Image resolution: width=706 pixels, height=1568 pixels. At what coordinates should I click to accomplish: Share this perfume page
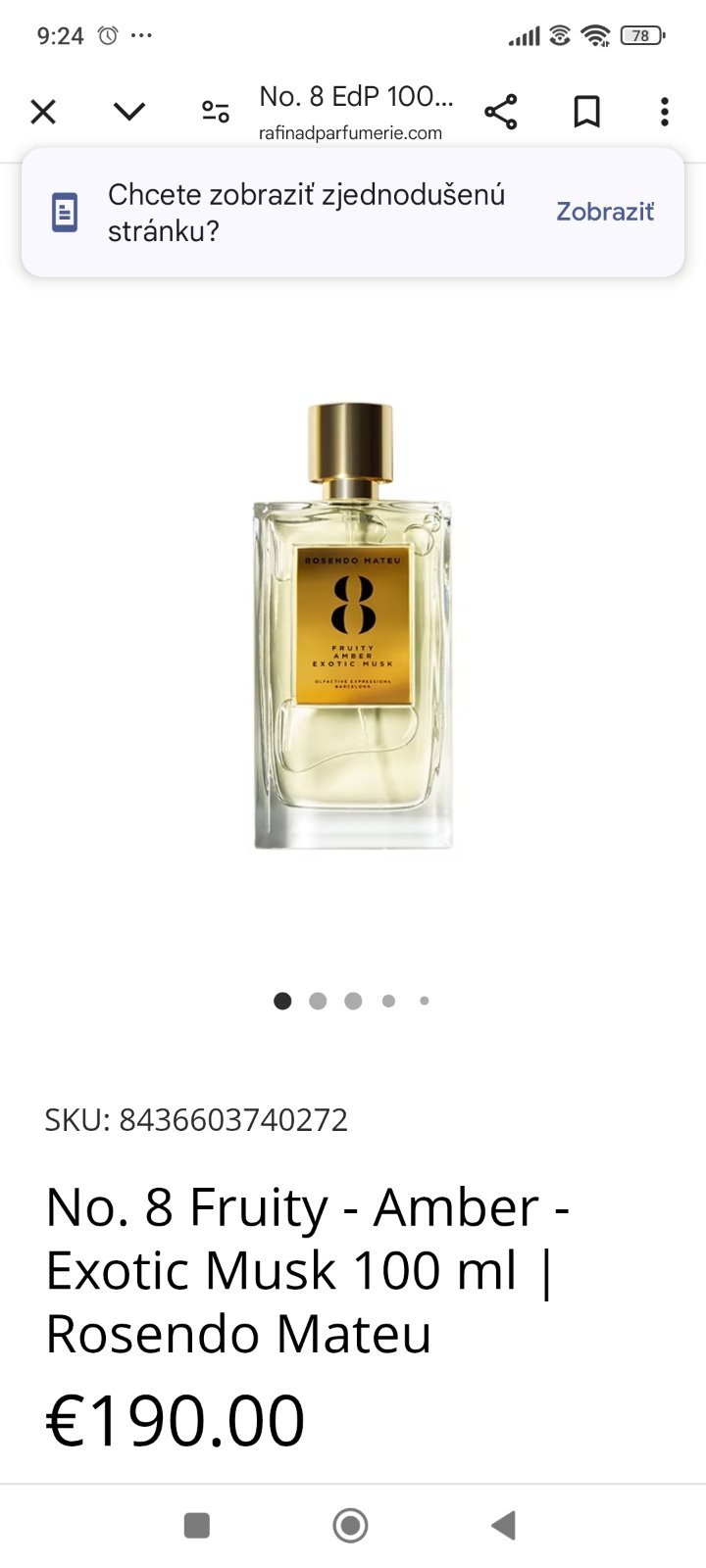tap(501, 112)
